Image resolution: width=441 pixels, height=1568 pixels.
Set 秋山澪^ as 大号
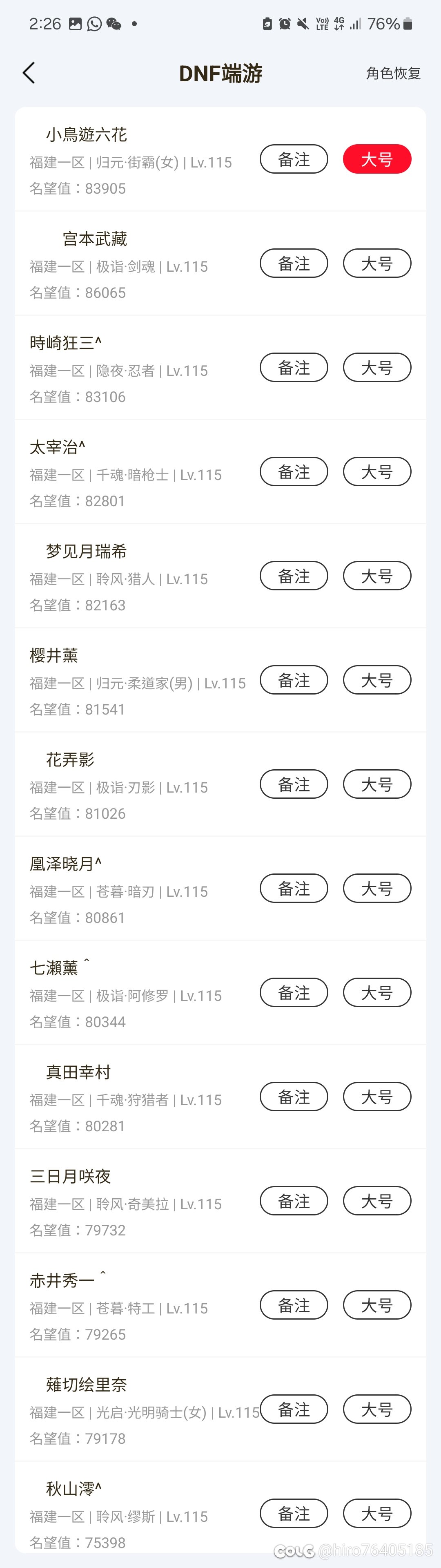[x=377, y=1513]
